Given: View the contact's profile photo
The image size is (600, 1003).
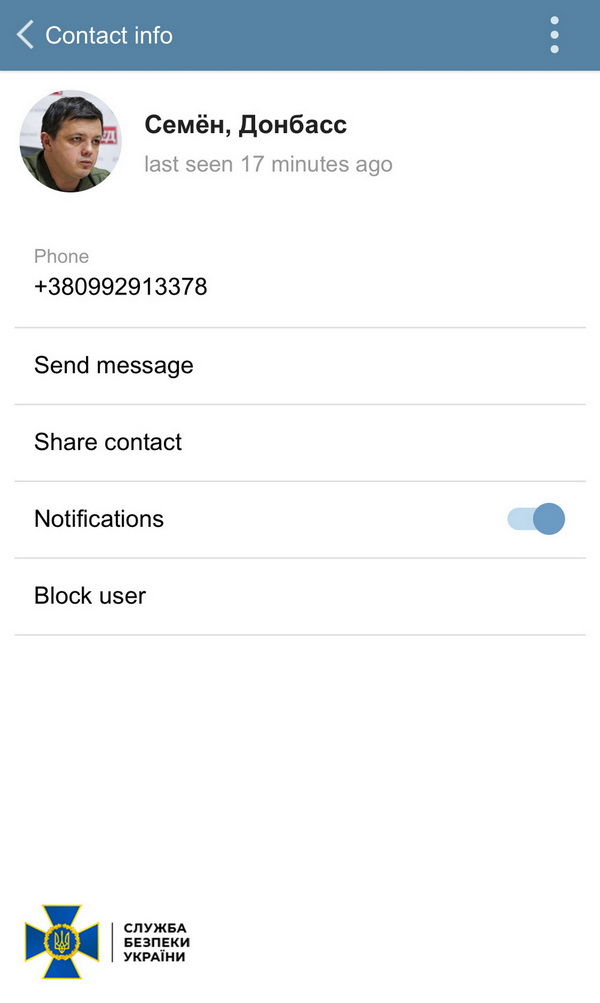Looking at the screenshot, I should (70, 141).
